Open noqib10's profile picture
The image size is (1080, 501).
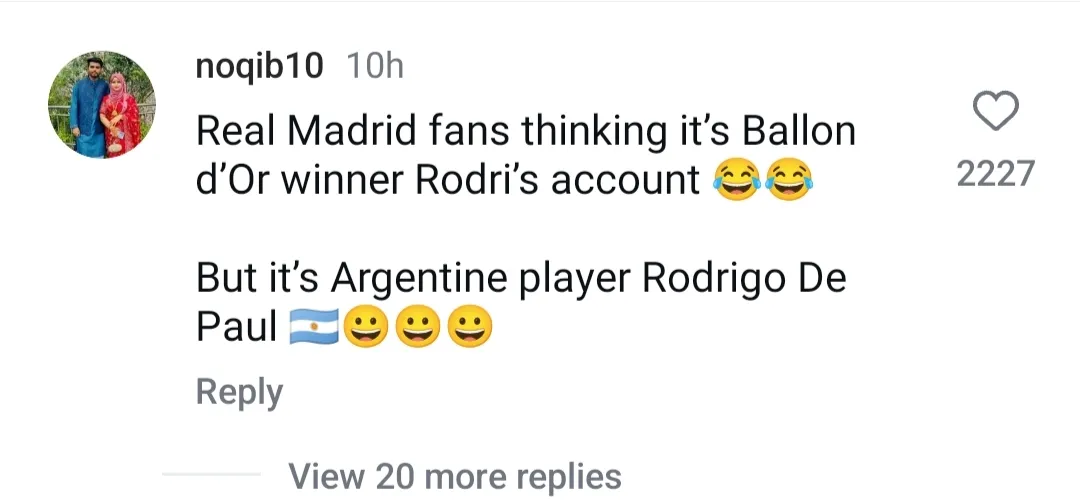tap(102, 105)
